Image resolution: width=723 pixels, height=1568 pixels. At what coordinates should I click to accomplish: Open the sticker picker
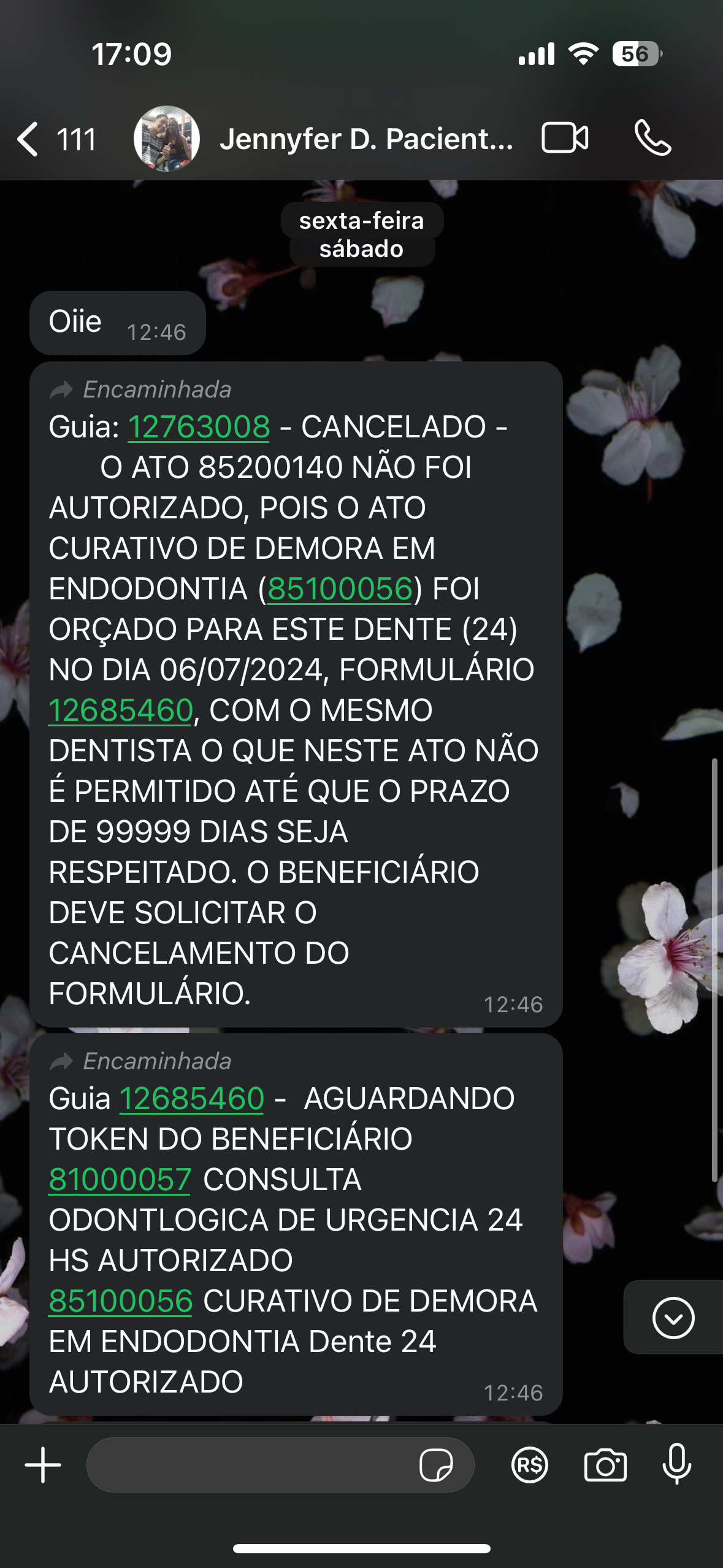point(436,1466)
